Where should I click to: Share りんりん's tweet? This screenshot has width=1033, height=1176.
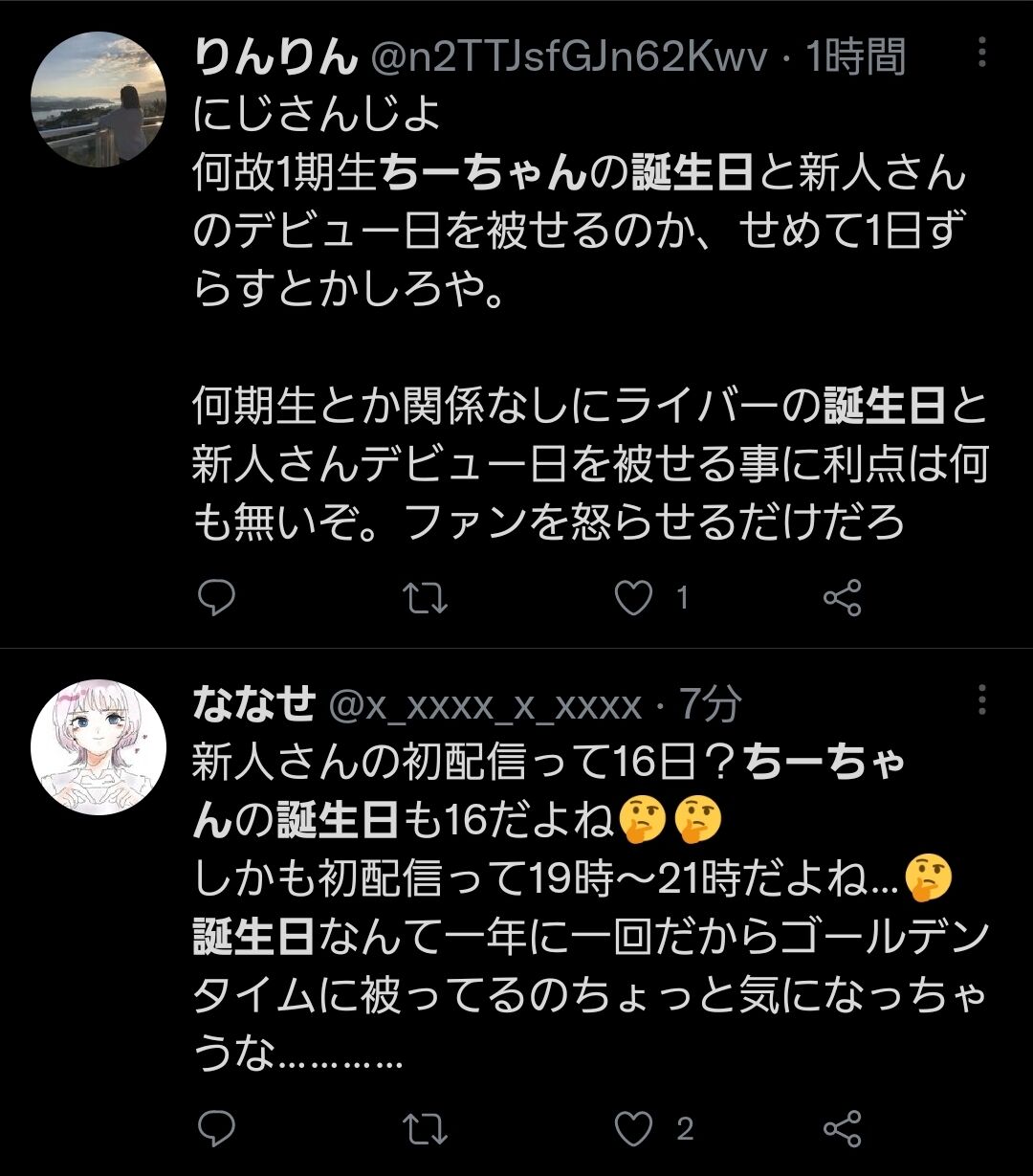(x=843, y=599)
